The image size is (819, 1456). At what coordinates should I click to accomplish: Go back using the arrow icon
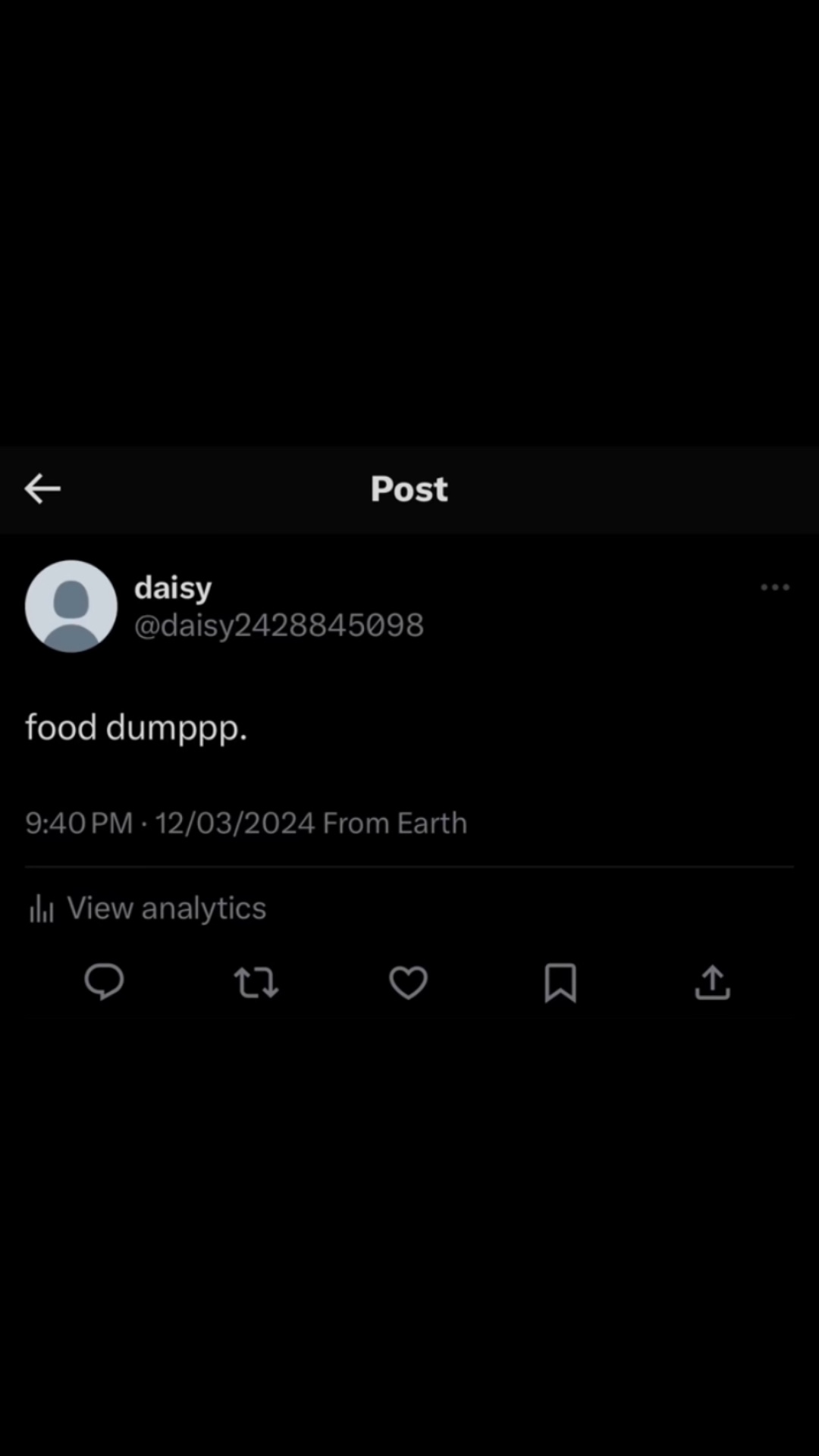pos(42,489)
